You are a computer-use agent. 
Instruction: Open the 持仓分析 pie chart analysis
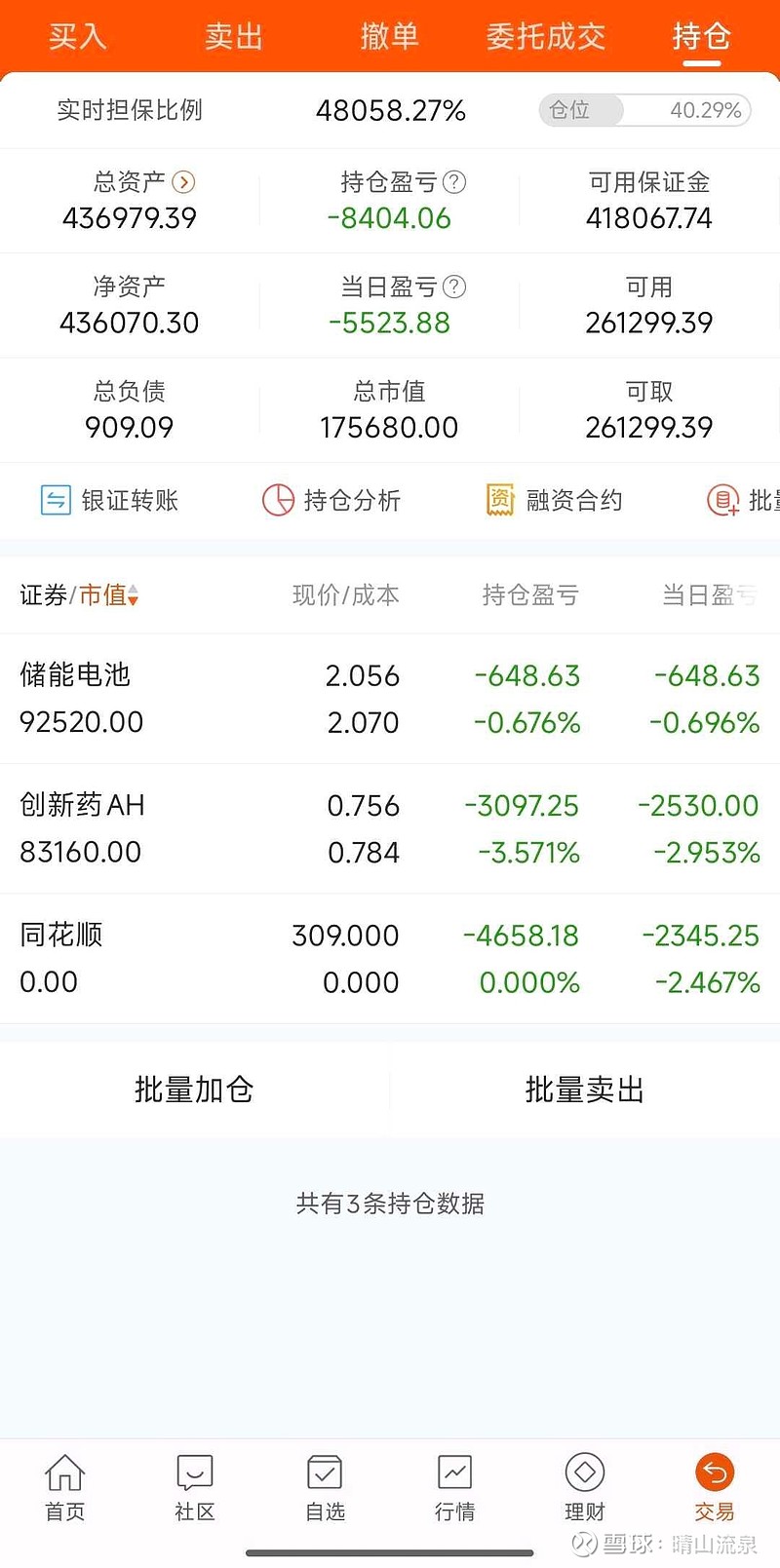point(331,500)
